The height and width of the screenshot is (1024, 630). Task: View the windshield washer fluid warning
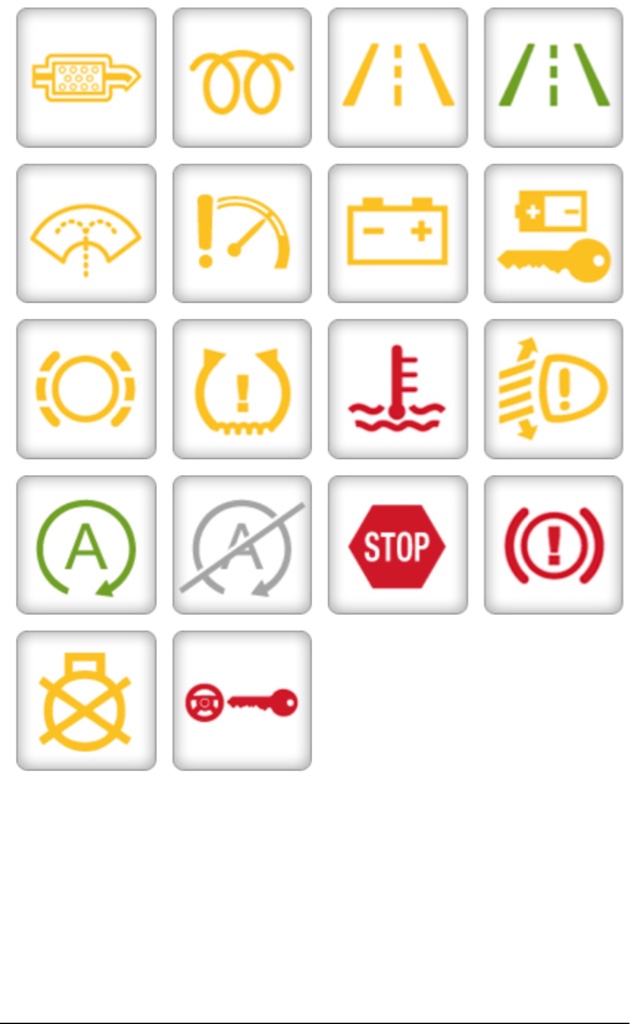[x=86, y=234]
